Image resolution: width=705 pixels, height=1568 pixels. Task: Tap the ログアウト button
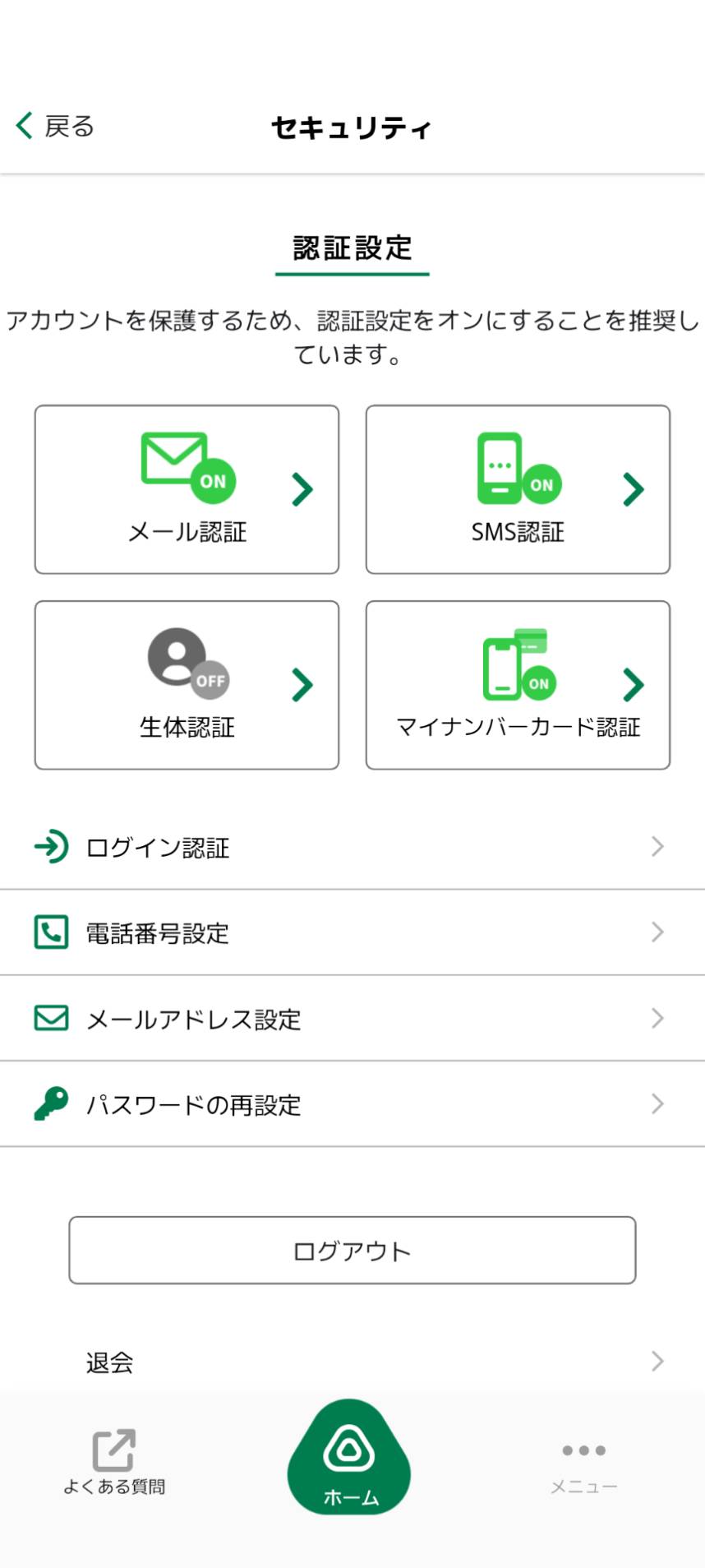pos(352,1251)
